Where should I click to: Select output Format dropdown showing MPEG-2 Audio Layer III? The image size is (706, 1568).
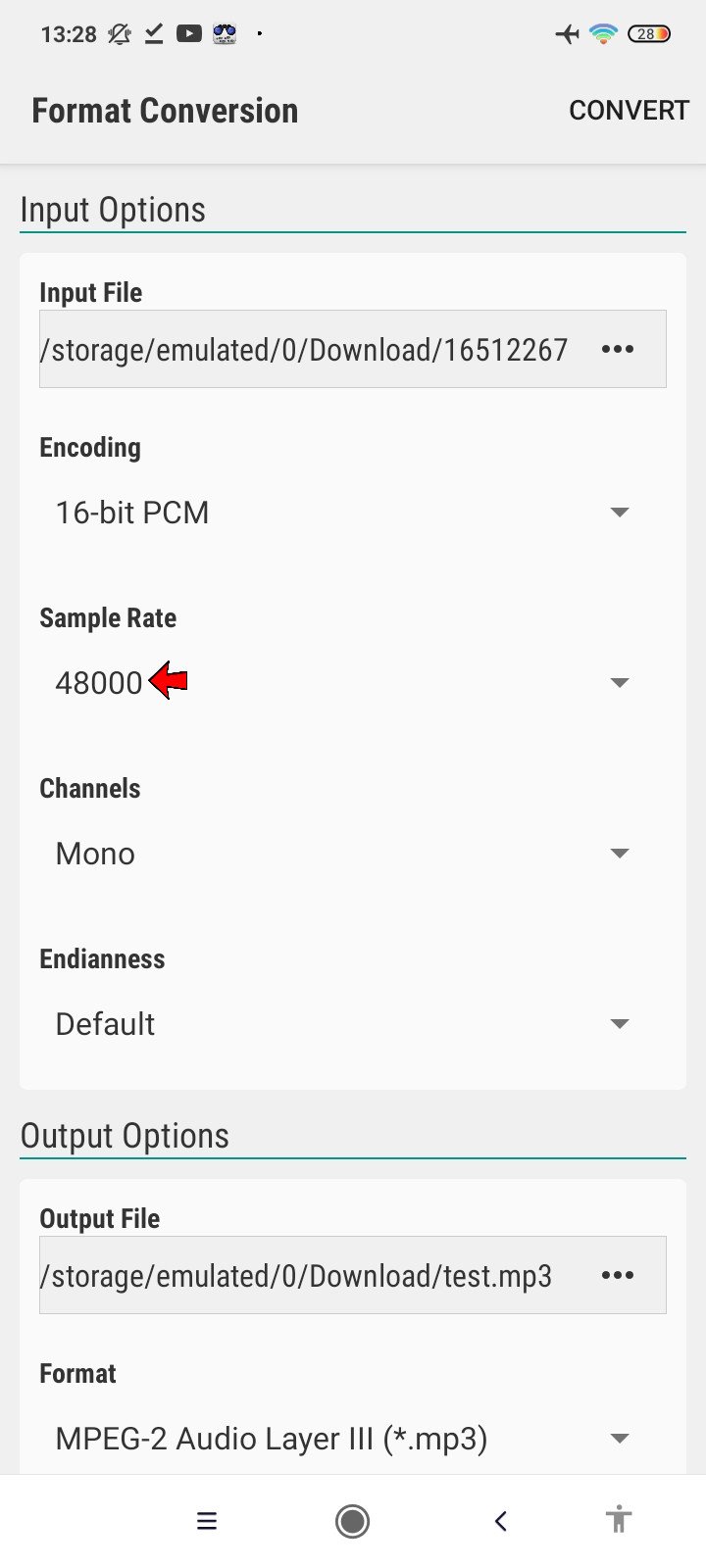point(343,1439)
